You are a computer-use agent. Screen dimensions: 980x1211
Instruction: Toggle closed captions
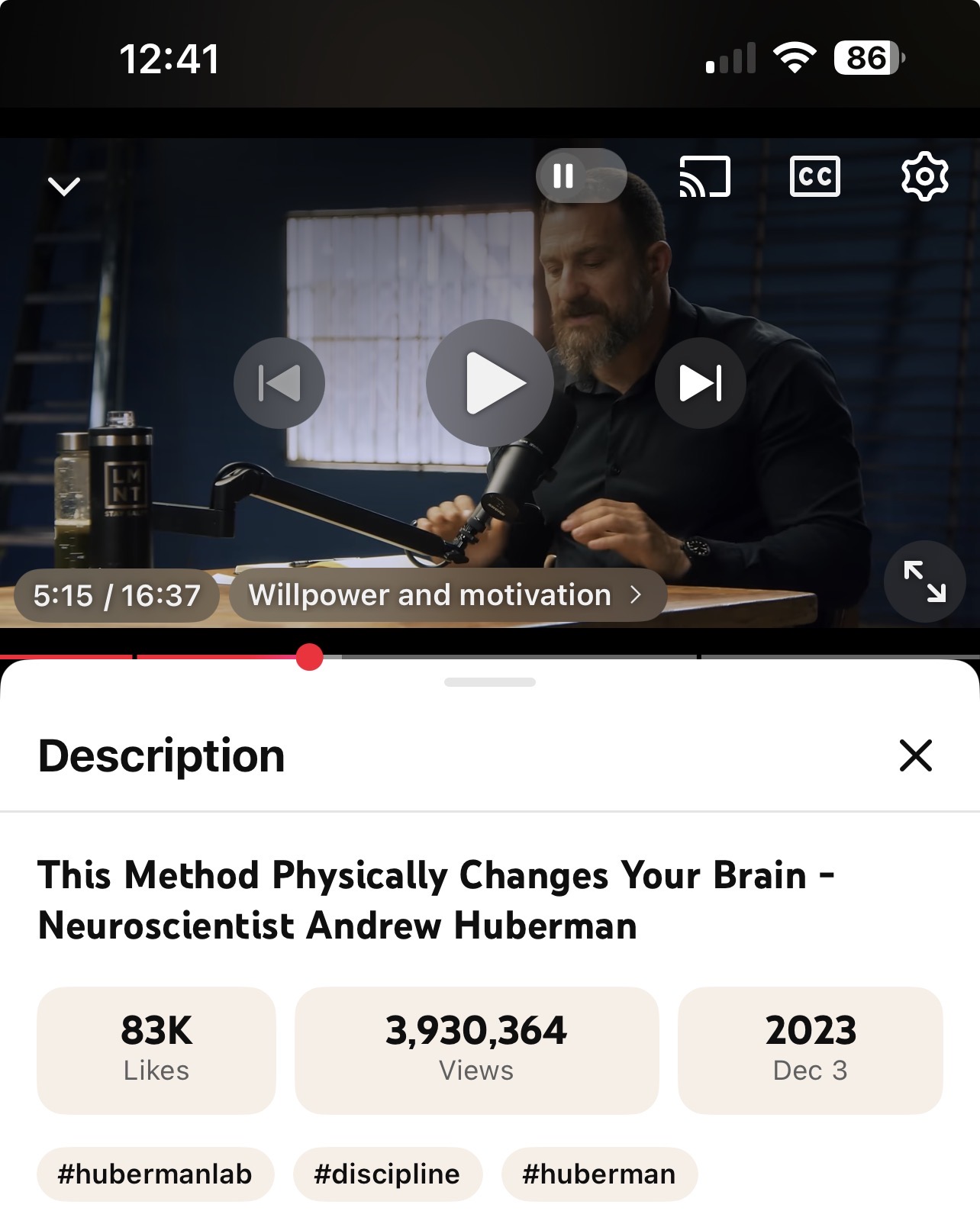(814, 177)
